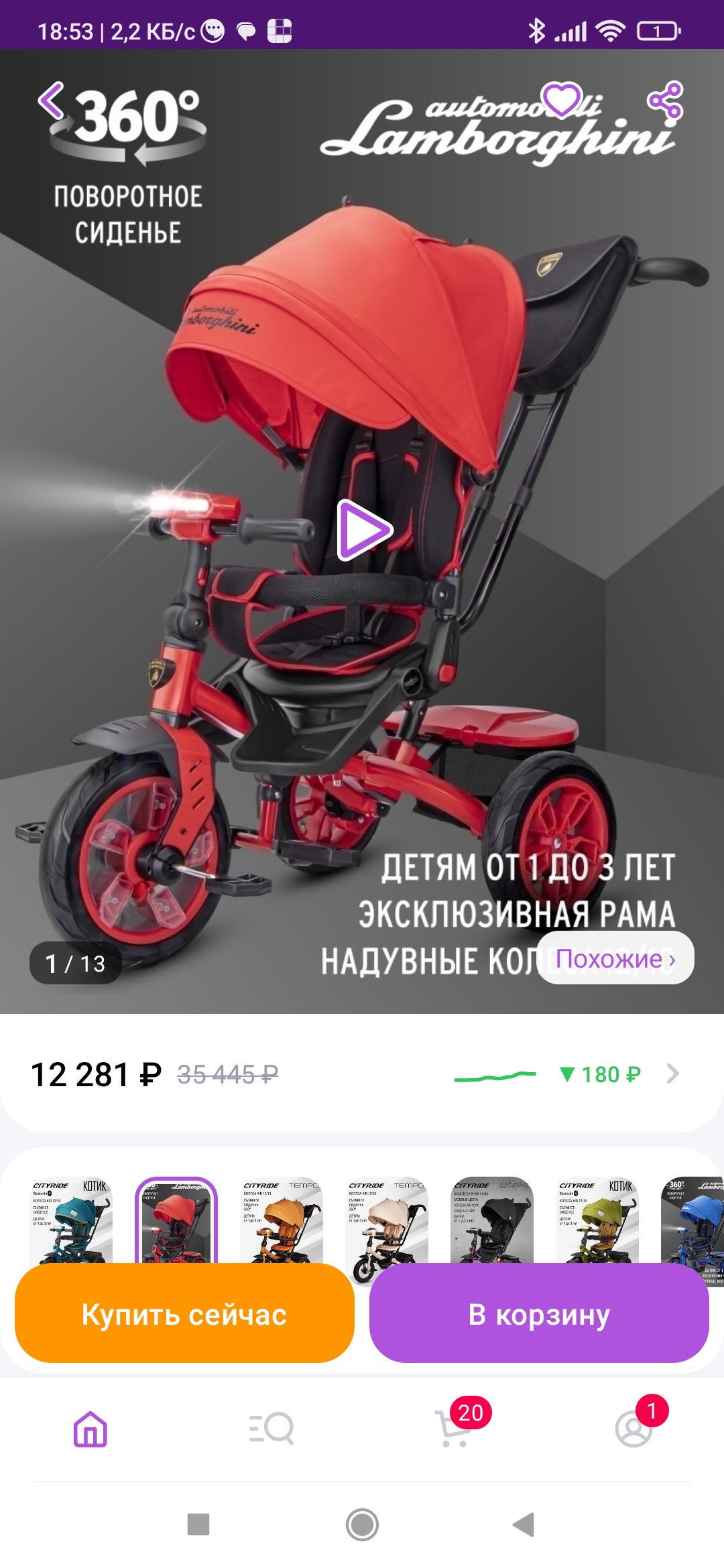Viewport: 724px width, 1568px height.
Task: Play the product video
Action: click(x=364, y=529)
